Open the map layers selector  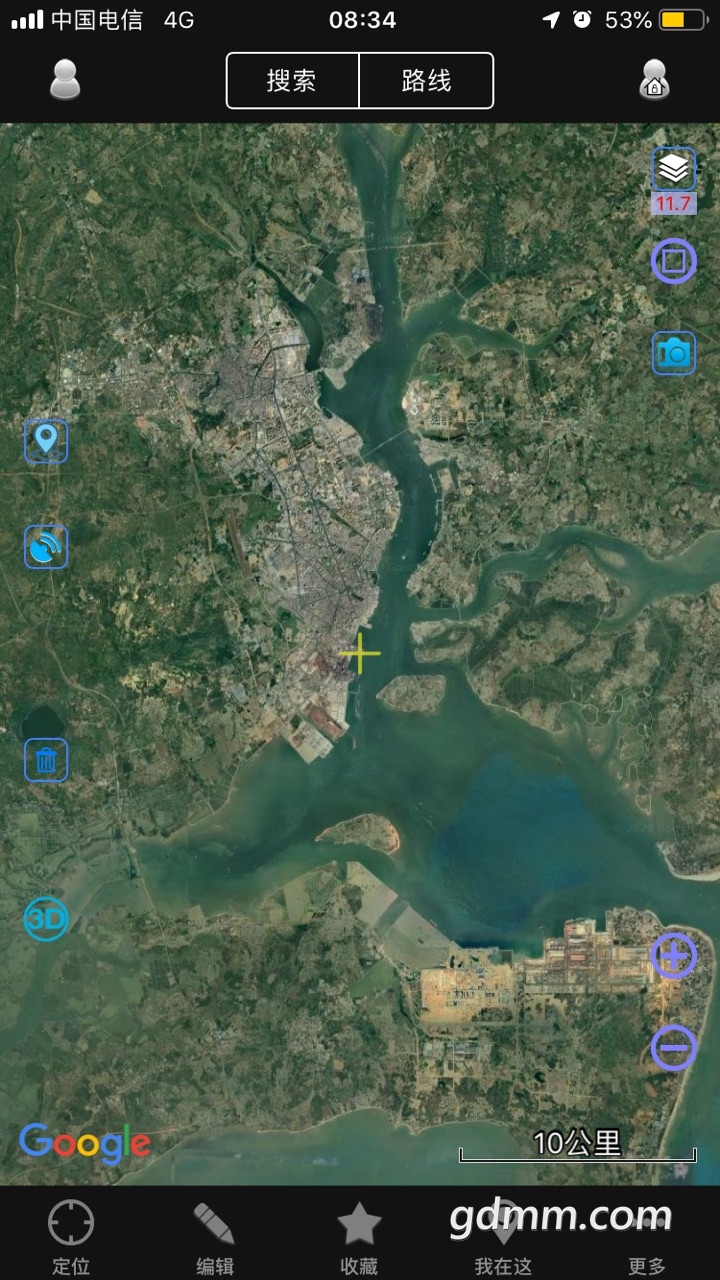click(x=674, y=170)
